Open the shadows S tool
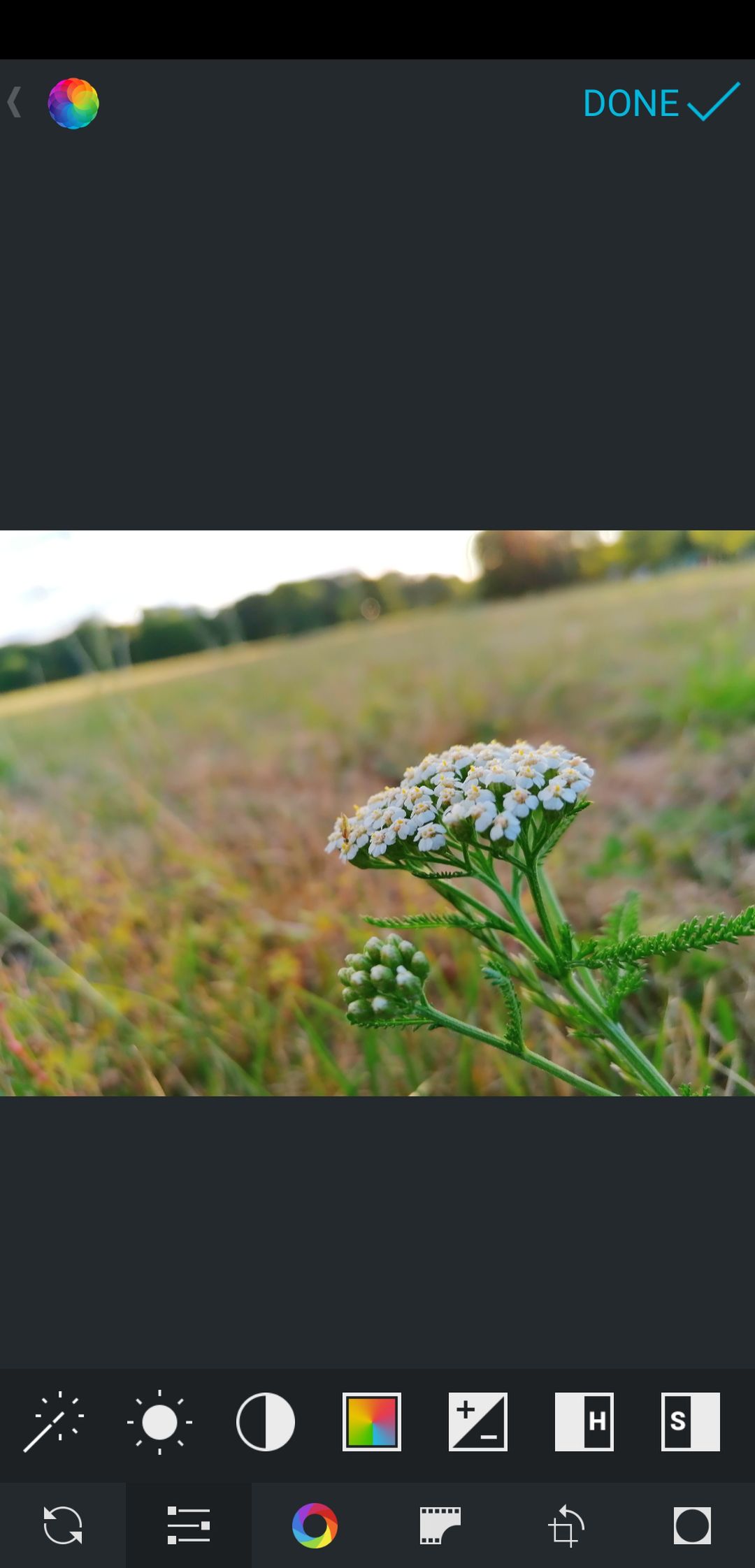This screenshot has width=755, height=1568. pos(691,1422)
